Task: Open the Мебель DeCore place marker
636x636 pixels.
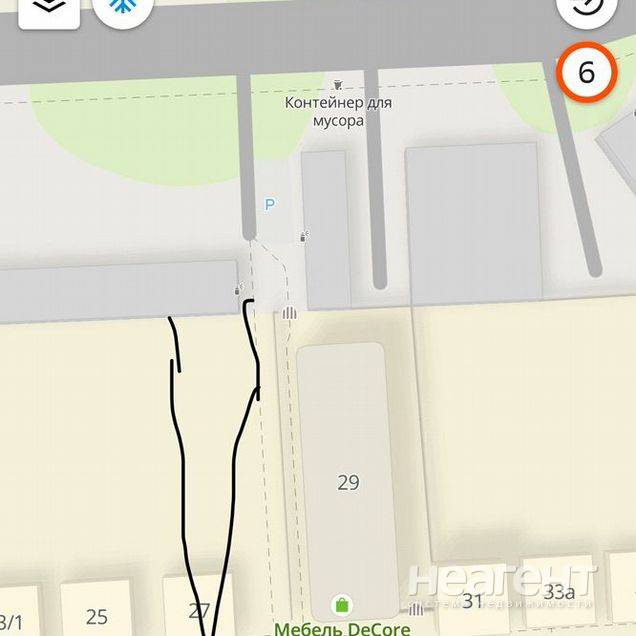Action: pyautogui.click(x=342, y=605)
